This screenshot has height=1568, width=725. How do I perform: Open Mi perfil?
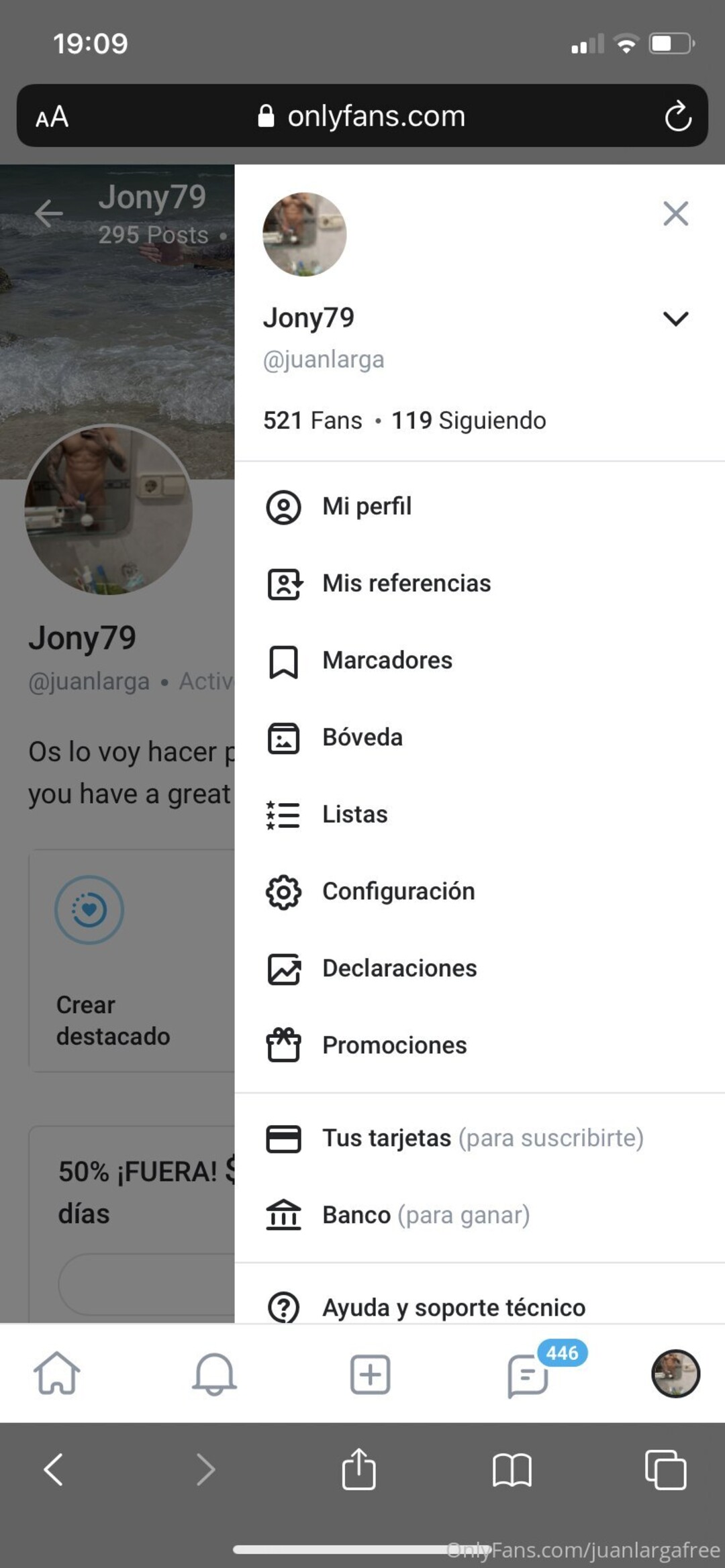tap(367, 507)
